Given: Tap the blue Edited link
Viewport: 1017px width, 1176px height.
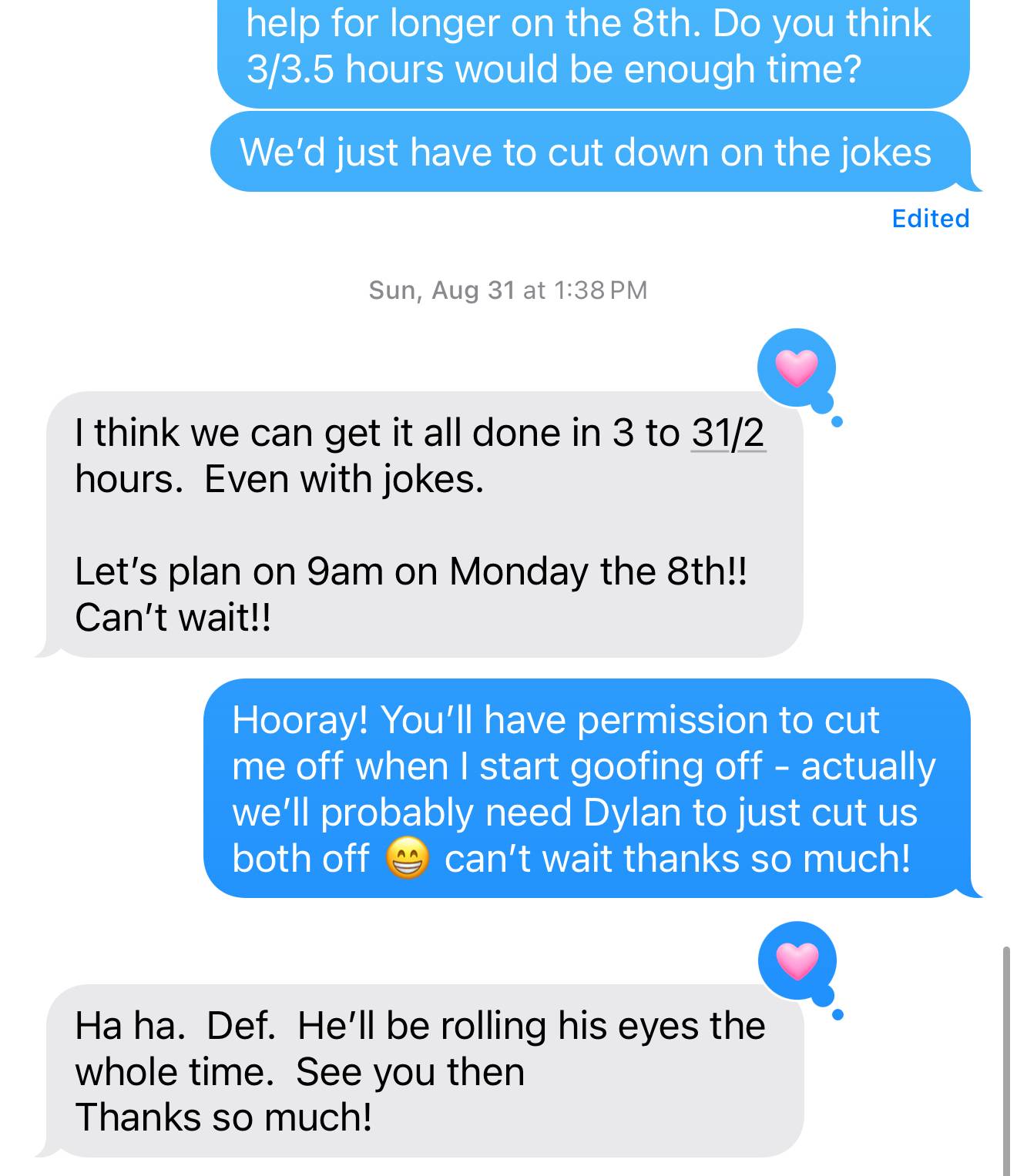Looking at the screenshot, I should [x=930, y=219].
